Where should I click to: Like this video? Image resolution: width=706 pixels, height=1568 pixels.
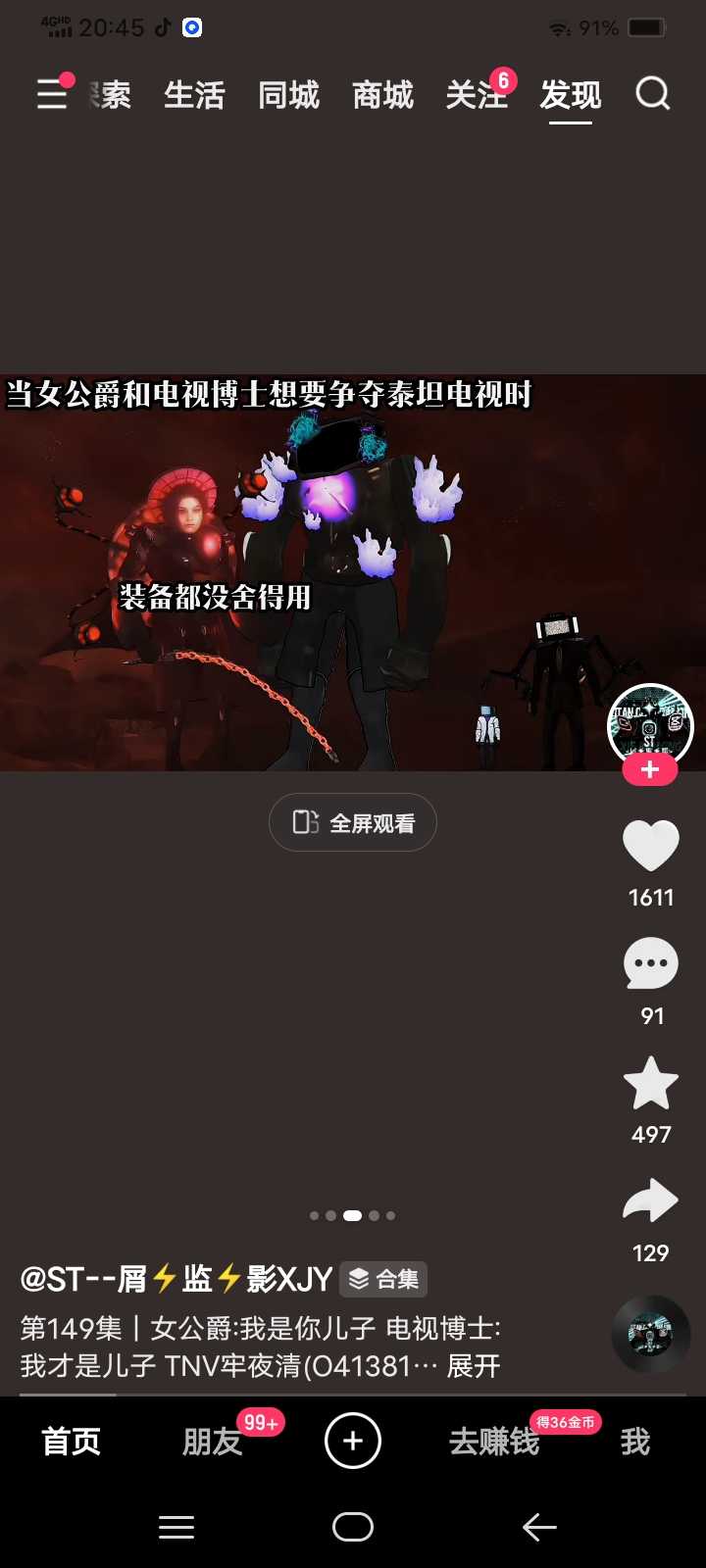651,845
